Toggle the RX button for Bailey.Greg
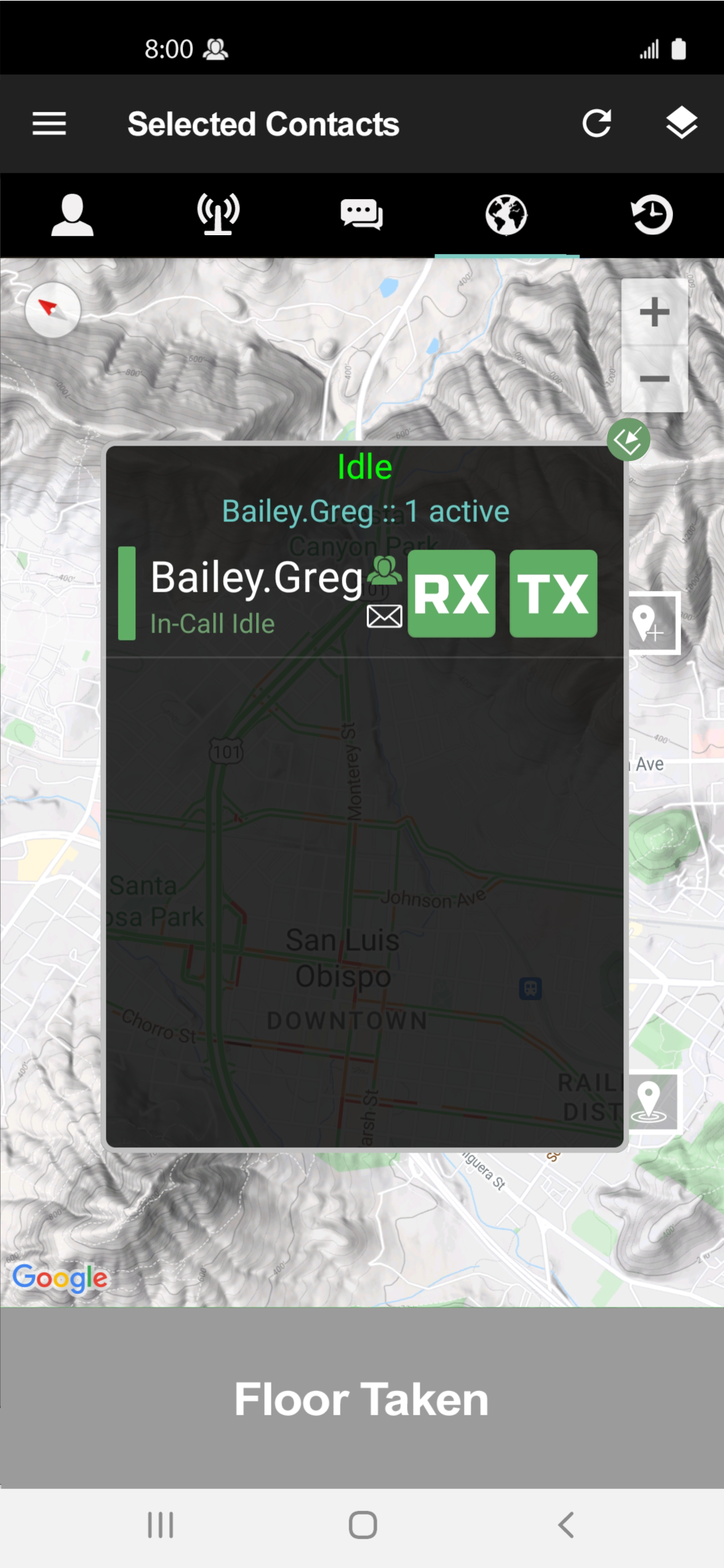 tap(451, 594)
